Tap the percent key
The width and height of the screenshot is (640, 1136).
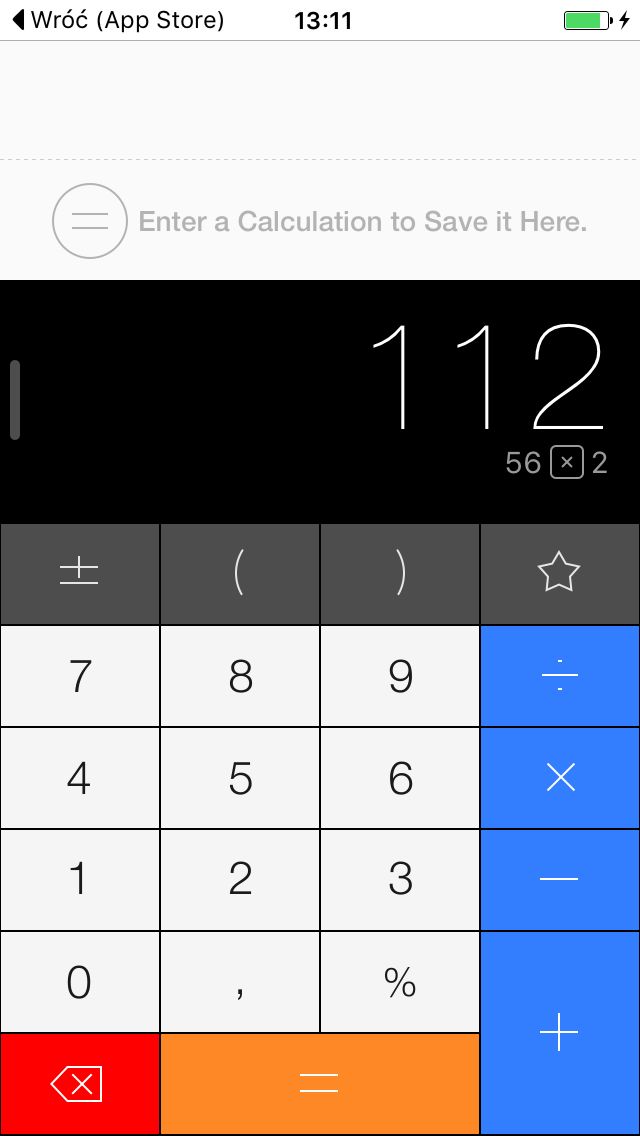(x=400, y=982)
